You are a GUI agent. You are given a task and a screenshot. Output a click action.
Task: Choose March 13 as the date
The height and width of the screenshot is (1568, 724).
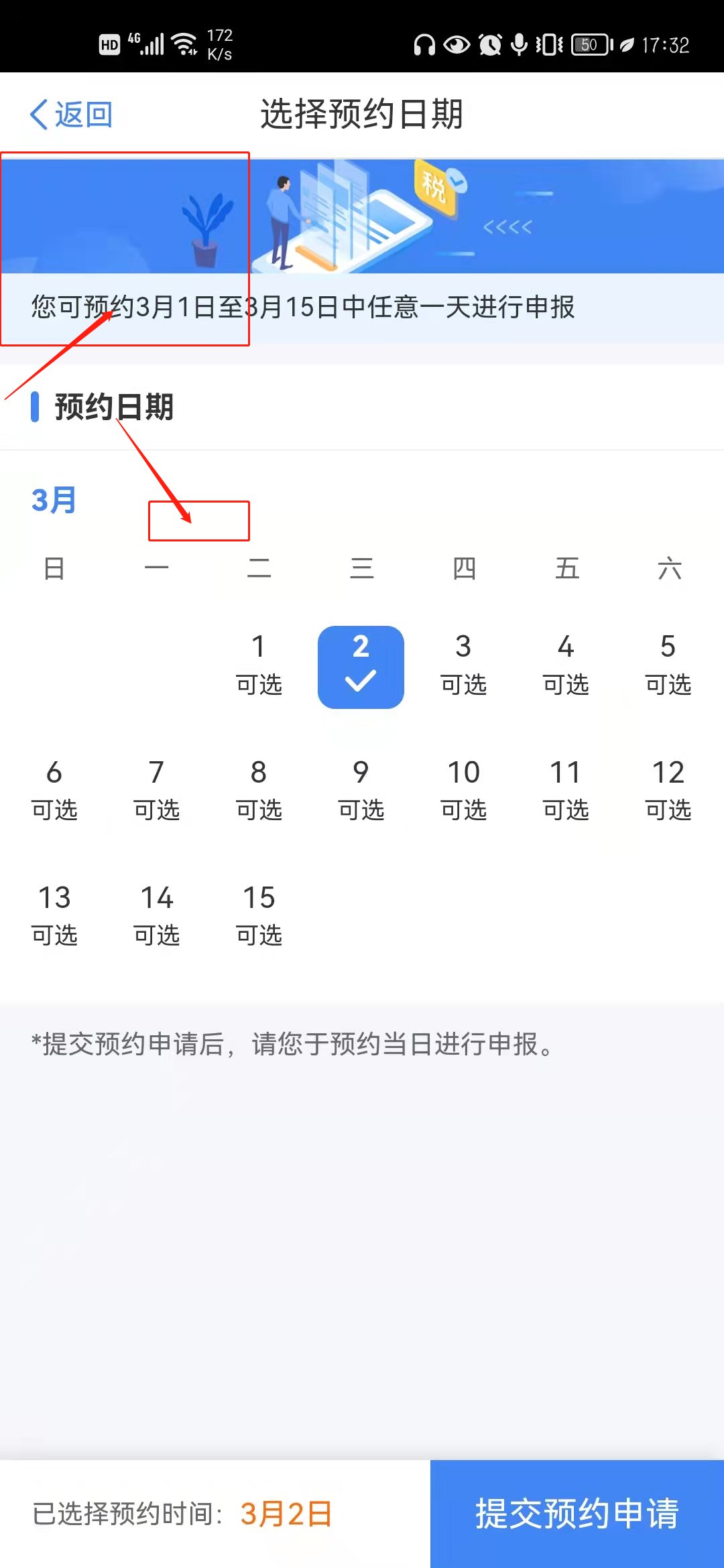(54, 915)
